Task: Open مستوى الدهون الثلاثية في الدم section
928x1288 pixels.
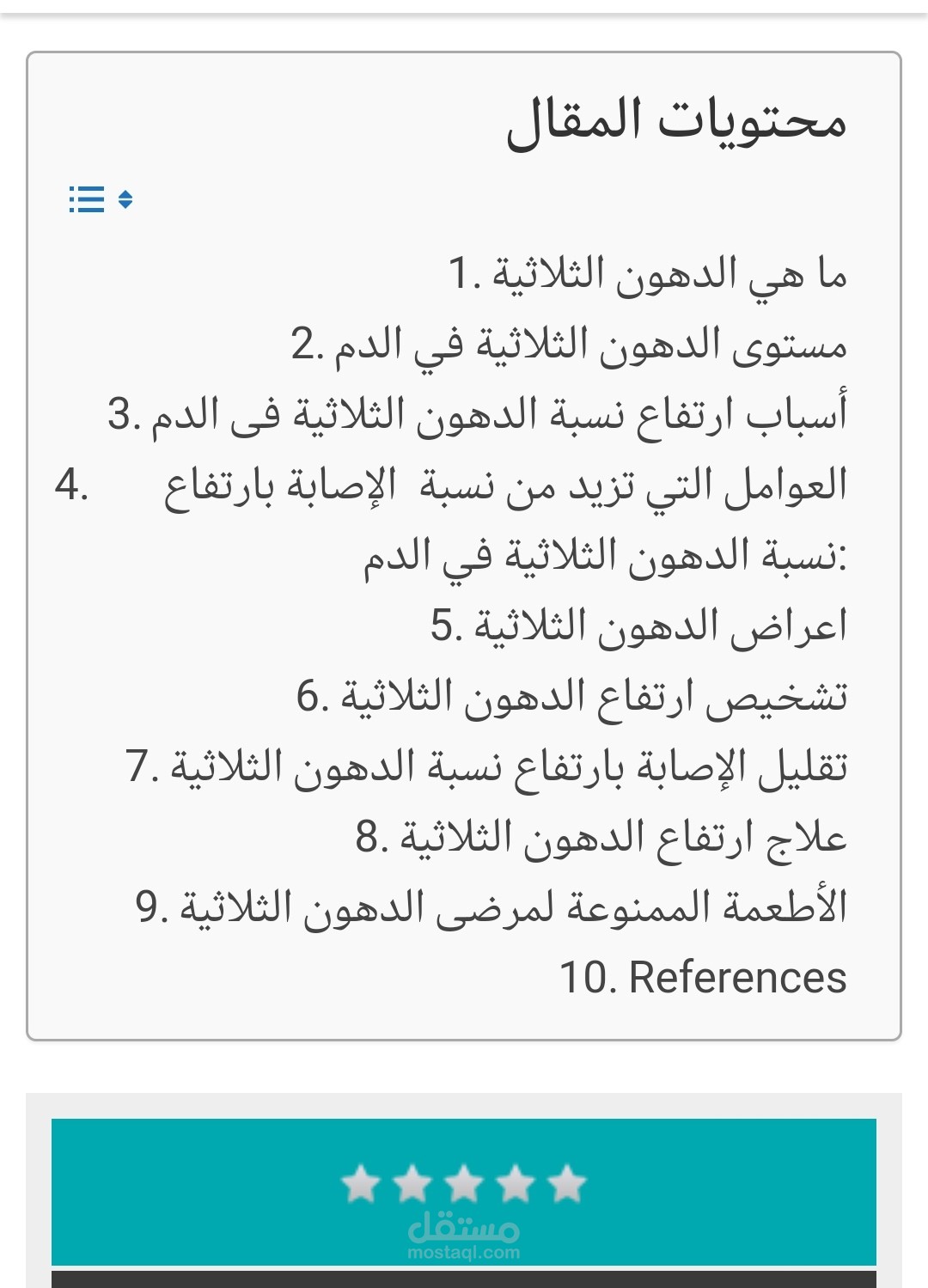Action: click(569, 345)
